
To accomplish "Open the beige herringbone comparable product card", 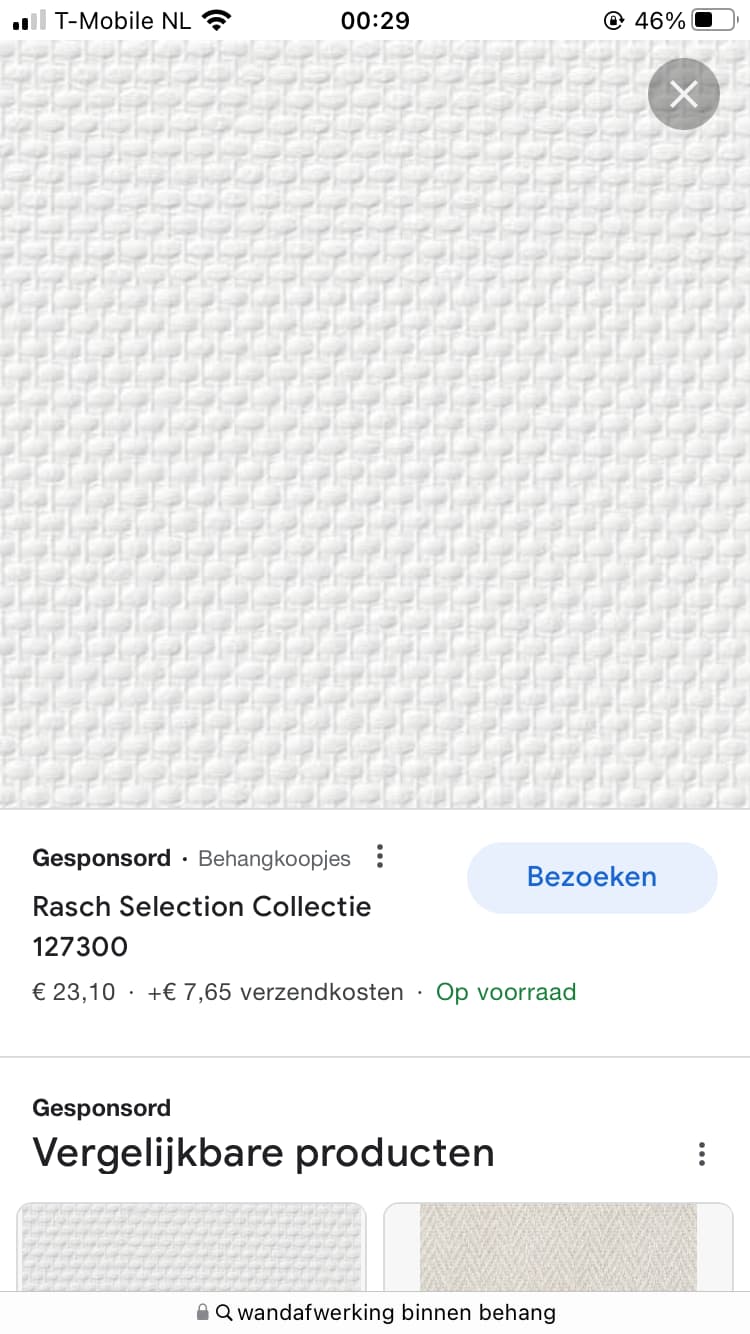I will coord(558,1247).
